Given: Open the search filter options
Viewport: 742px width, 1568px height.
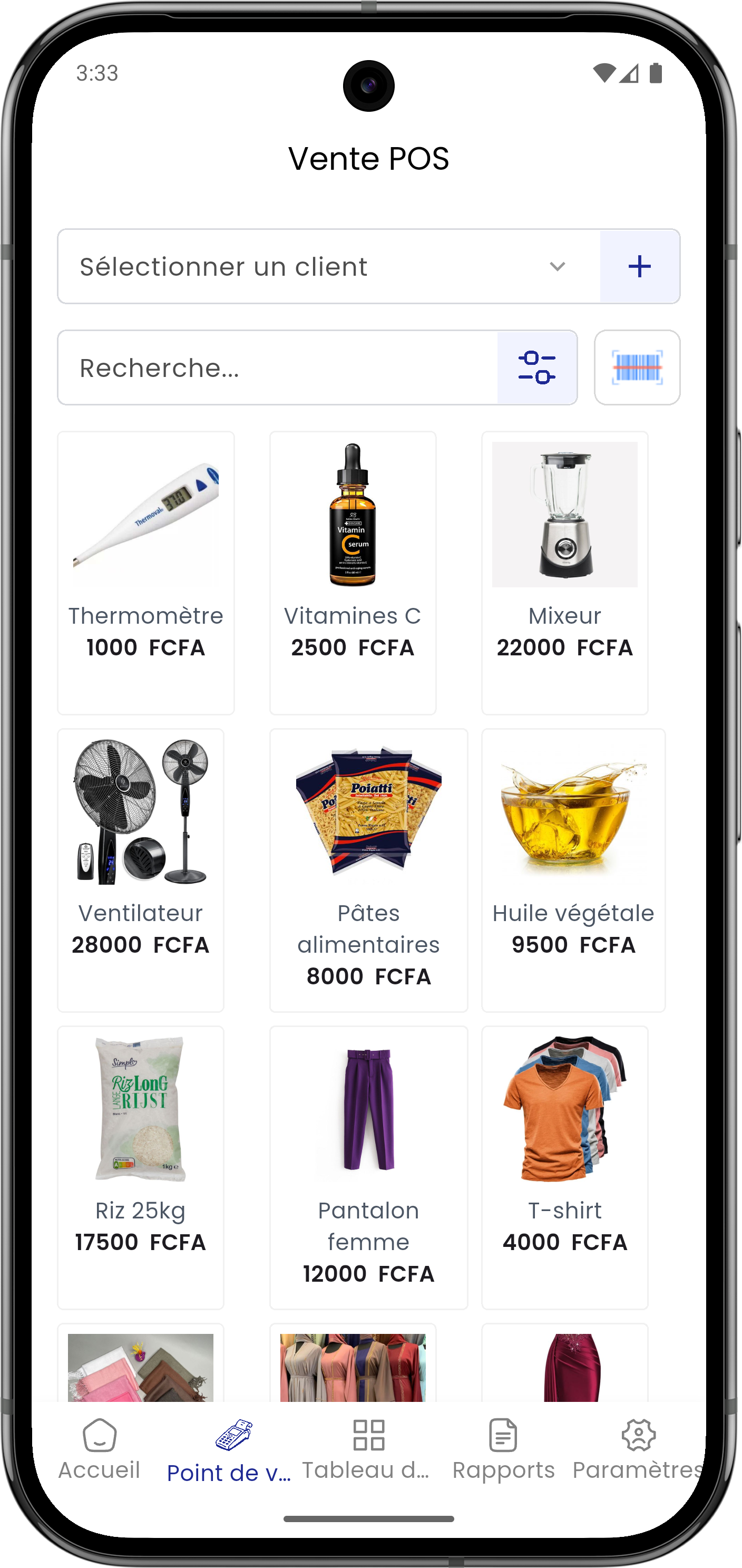Looking at the screenshot, I should pyautogui.click(x=536, y=367).
